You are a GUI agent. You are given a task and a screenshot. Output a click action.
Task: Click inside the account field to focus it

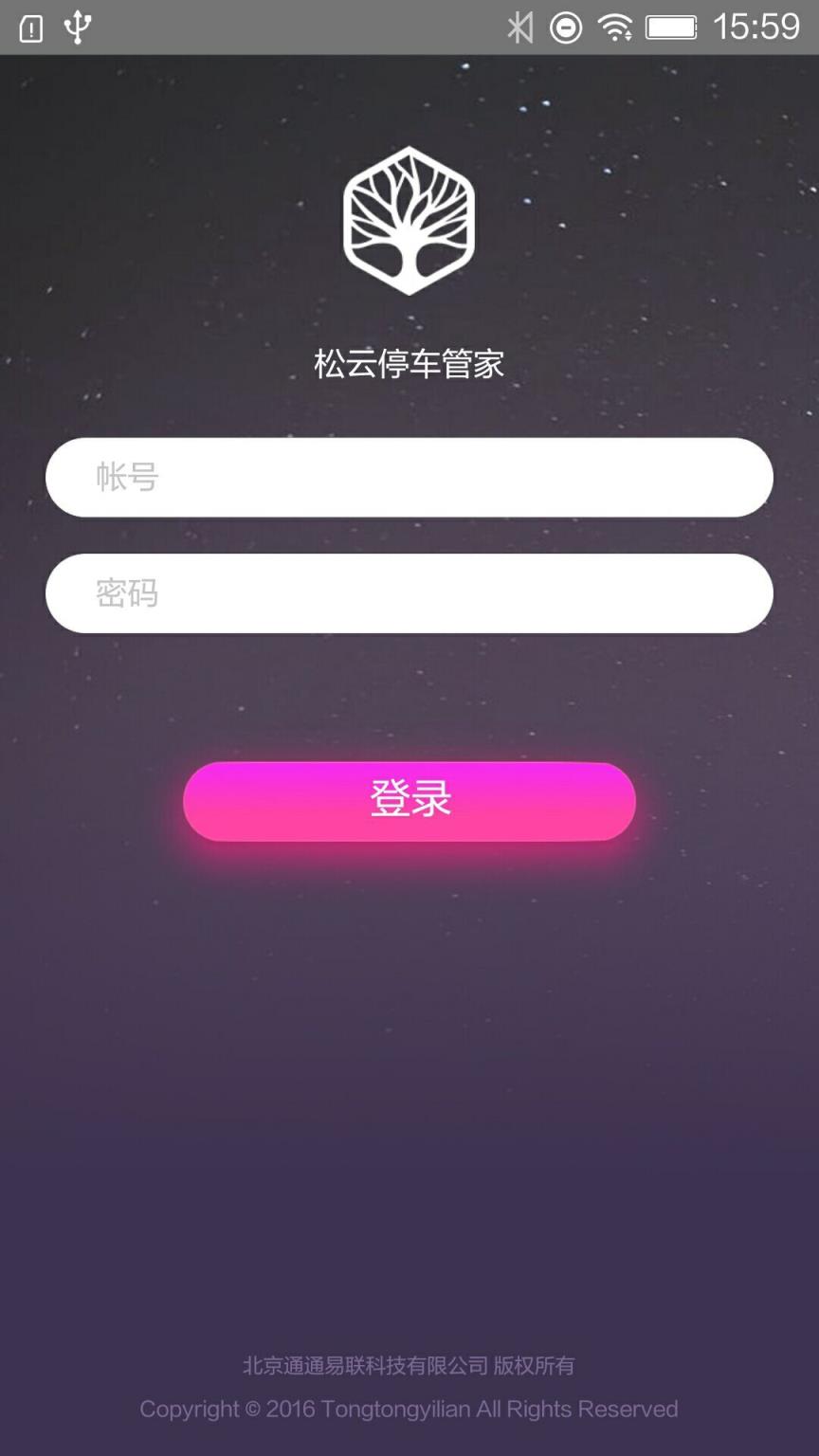409,478
